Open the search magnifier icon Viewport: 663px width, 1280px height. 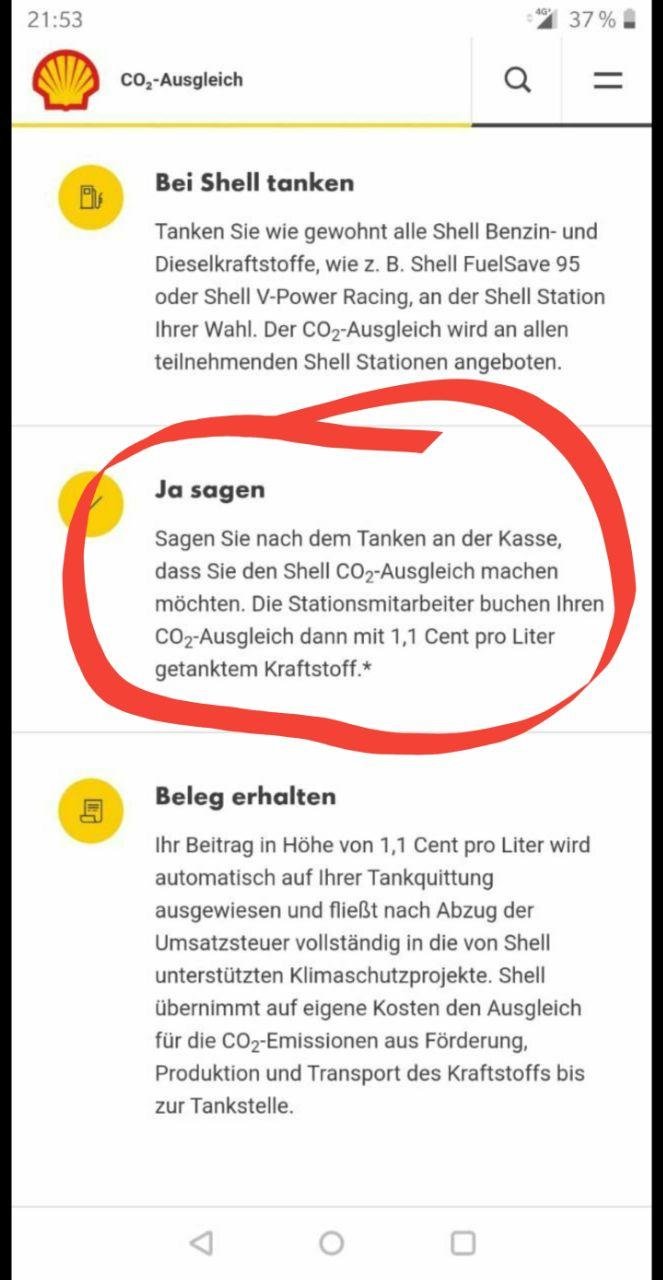point(517,81)
